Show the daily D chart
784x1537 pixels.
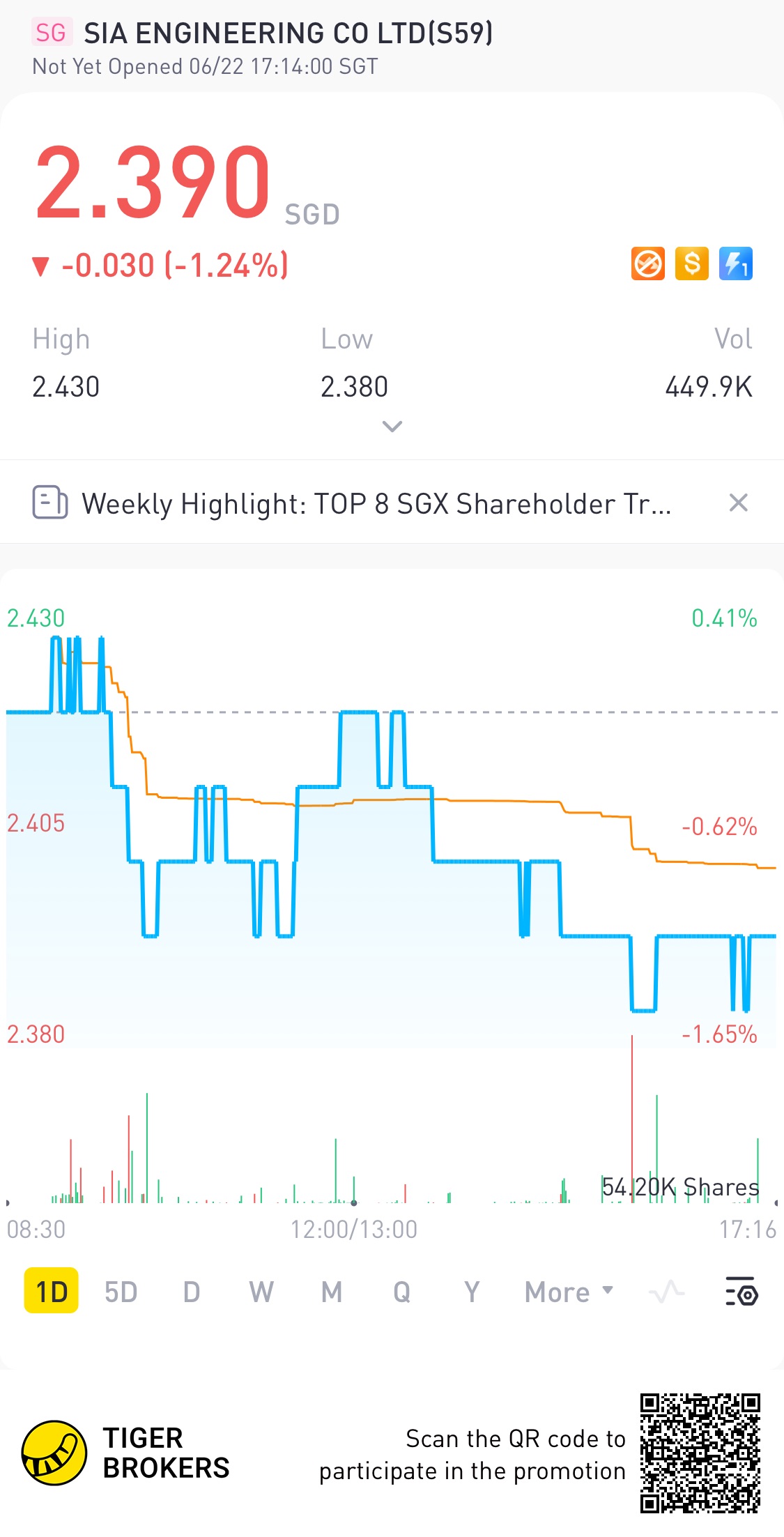tap(192, 1292)
